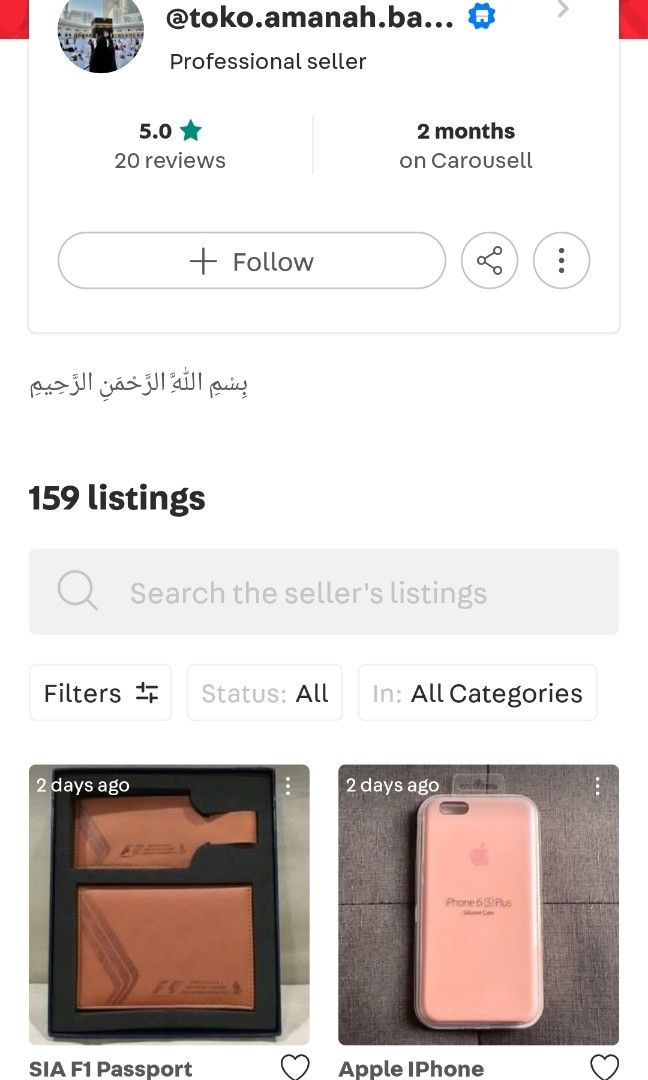Viewport: 648px width, 1080px height.
Task: Open options on SIA F1 Passport tile
Action: [x=288, y=786]
